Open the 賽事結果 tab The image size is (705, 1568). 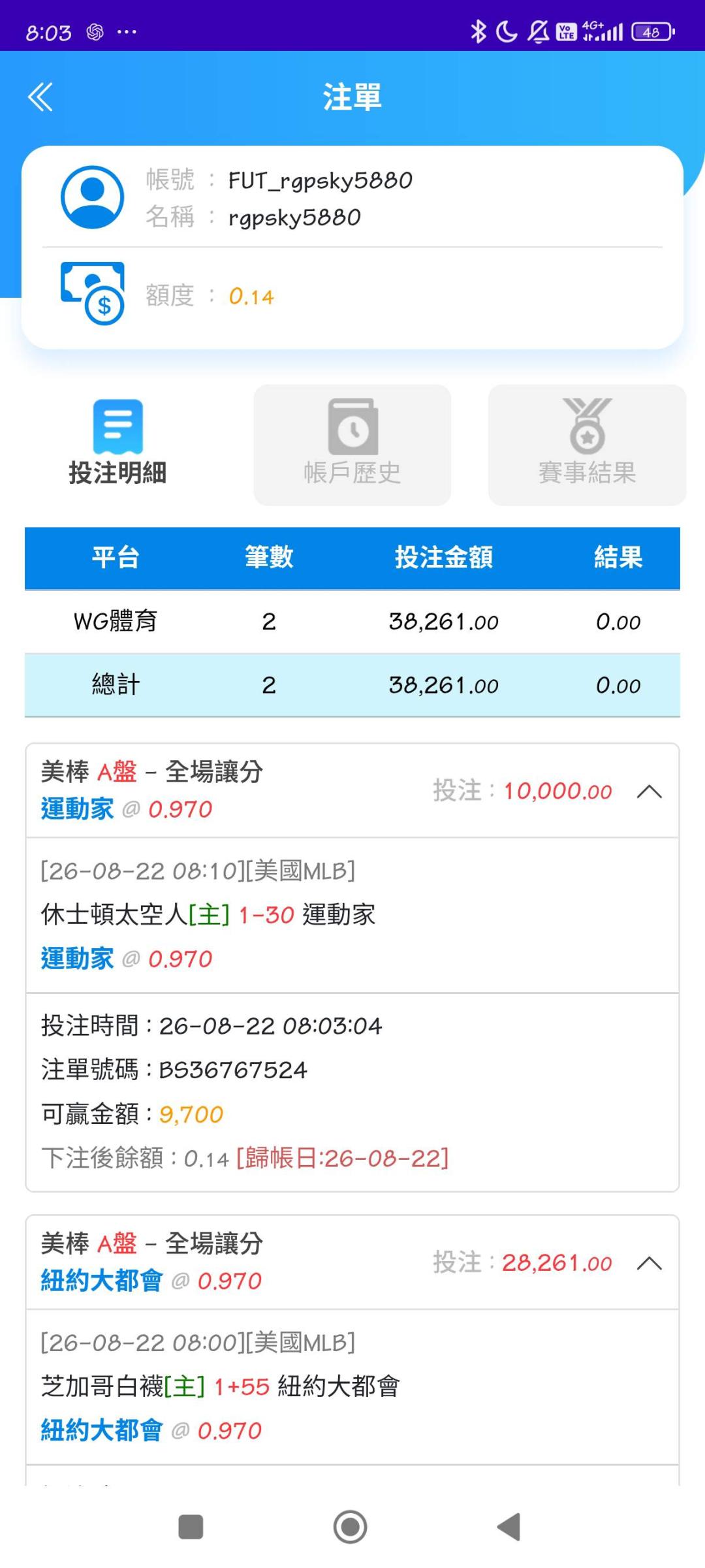point(587,444)
